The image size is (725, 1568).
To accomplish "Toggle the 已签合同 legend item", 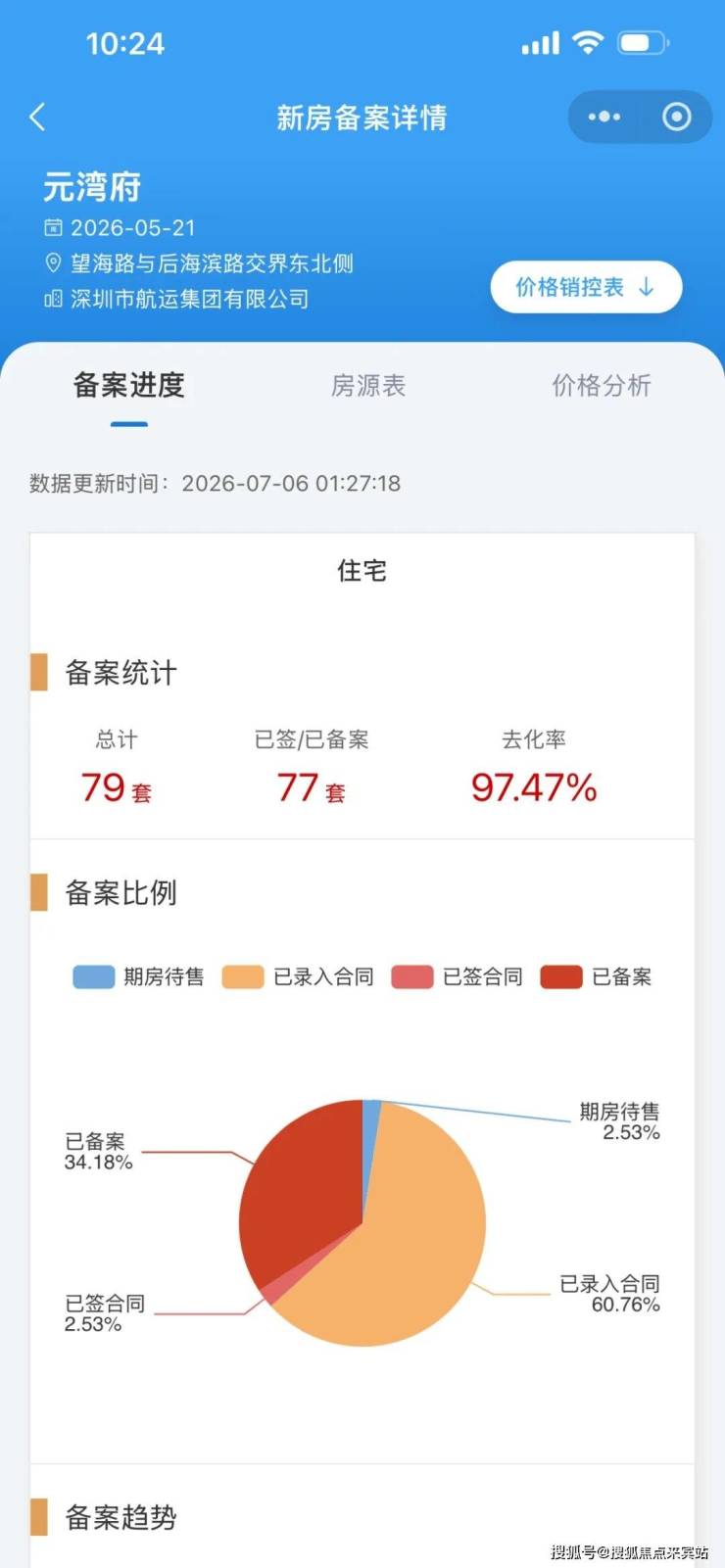I will click(x=458, y=976).
